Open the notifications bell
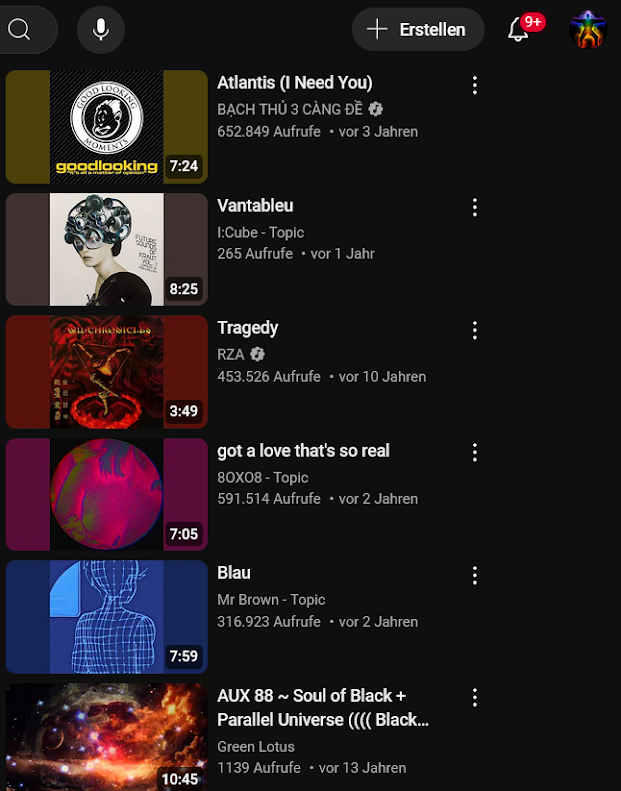This screenshot has width=621, height=791. (x=518, y=30)
